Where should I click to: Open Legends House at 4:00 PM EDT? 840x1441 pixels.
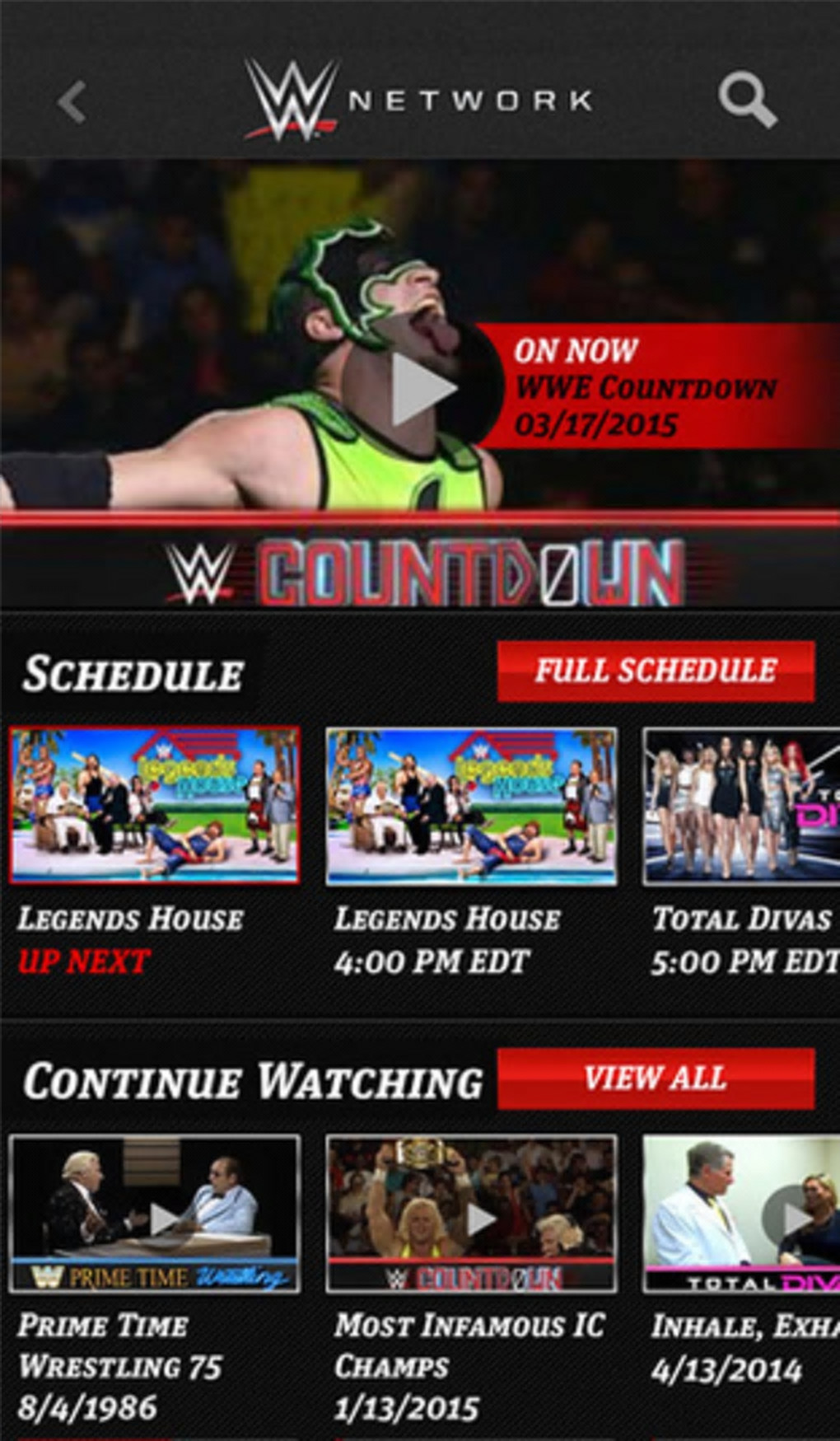[x=471, y=806]
